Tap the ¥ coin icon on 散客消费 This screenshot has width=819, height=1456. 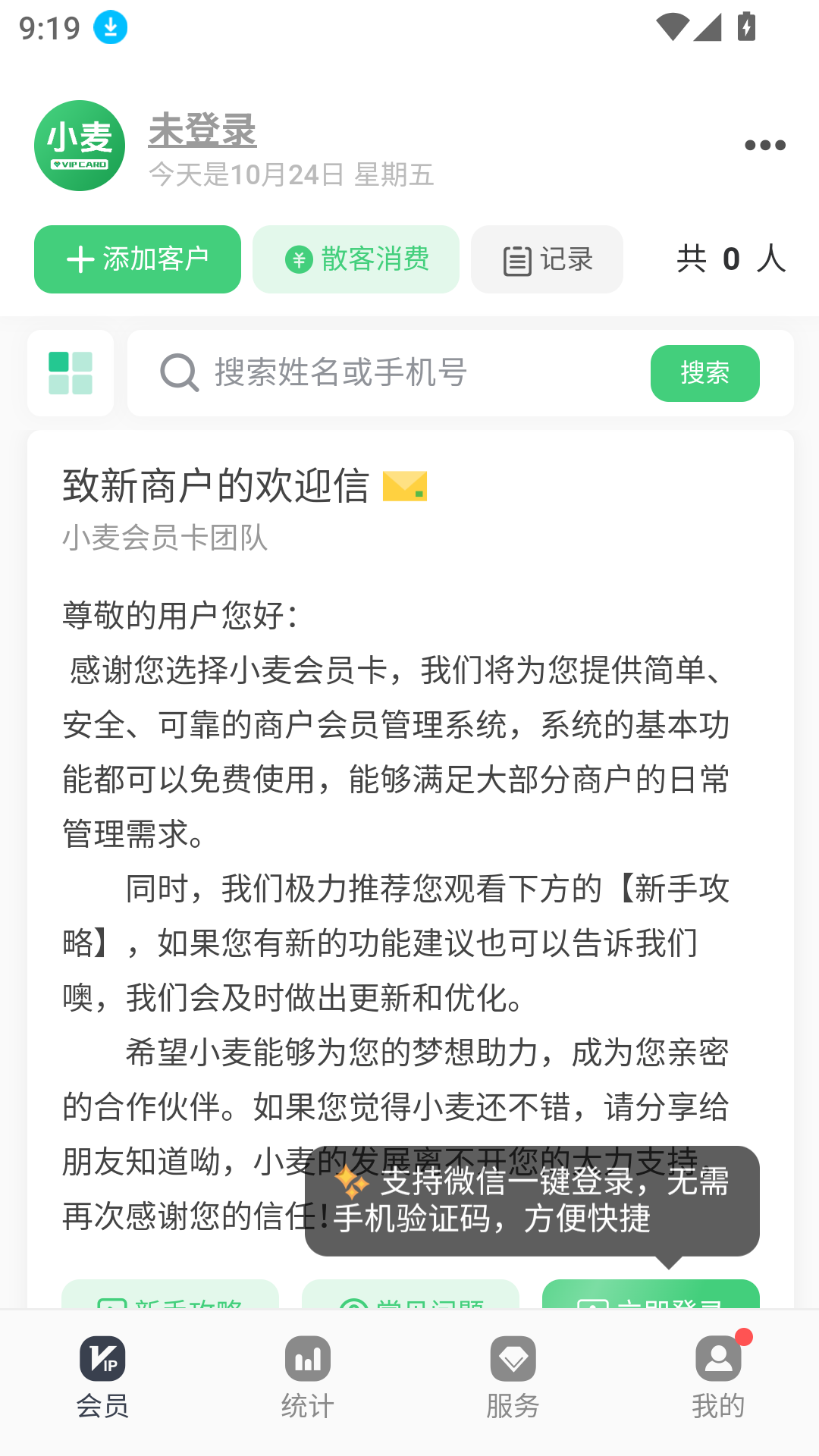pos(299,259)
